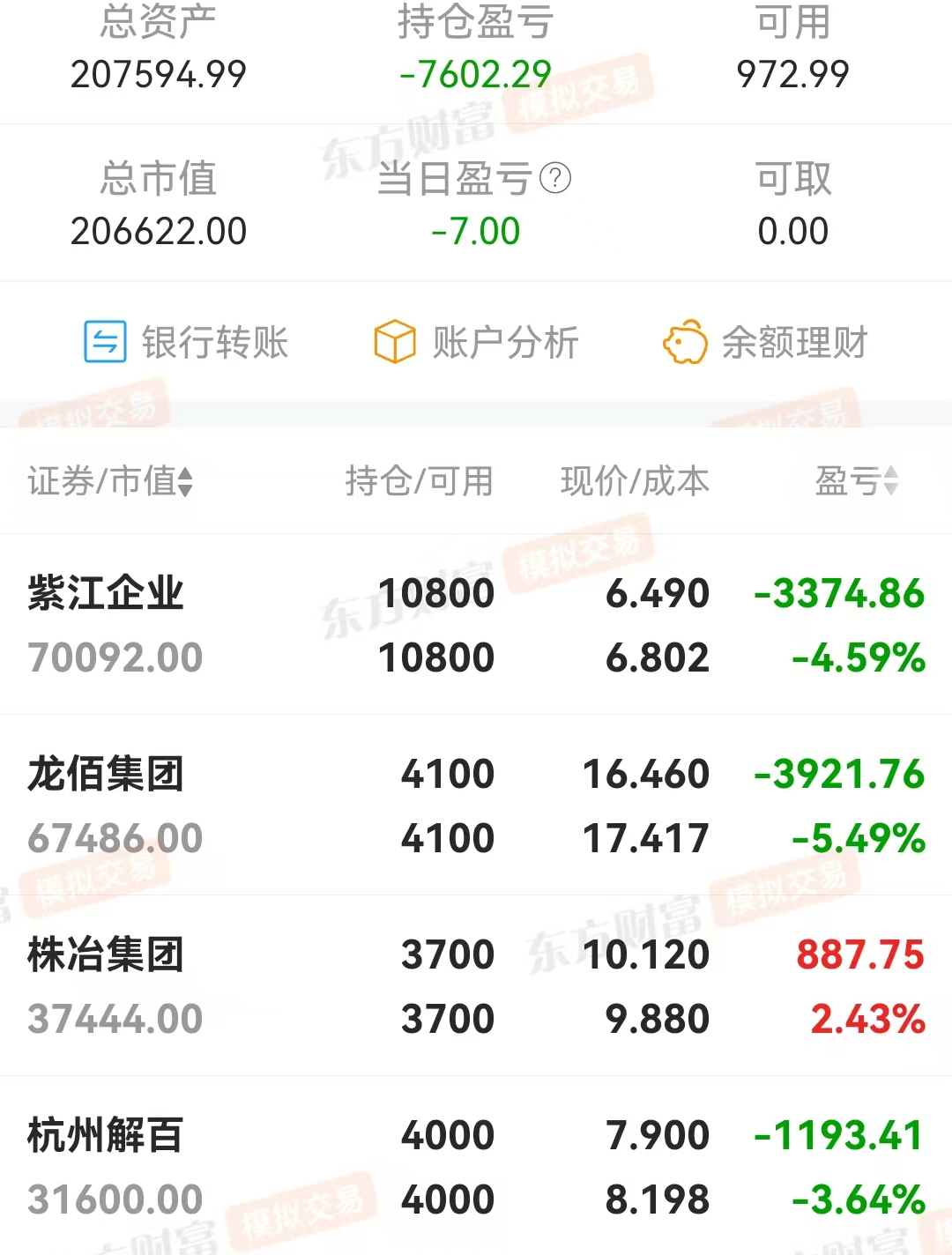Screen dimensions: 952x1255
Task: Open the 余额理财 link
Action: [793, 343]
